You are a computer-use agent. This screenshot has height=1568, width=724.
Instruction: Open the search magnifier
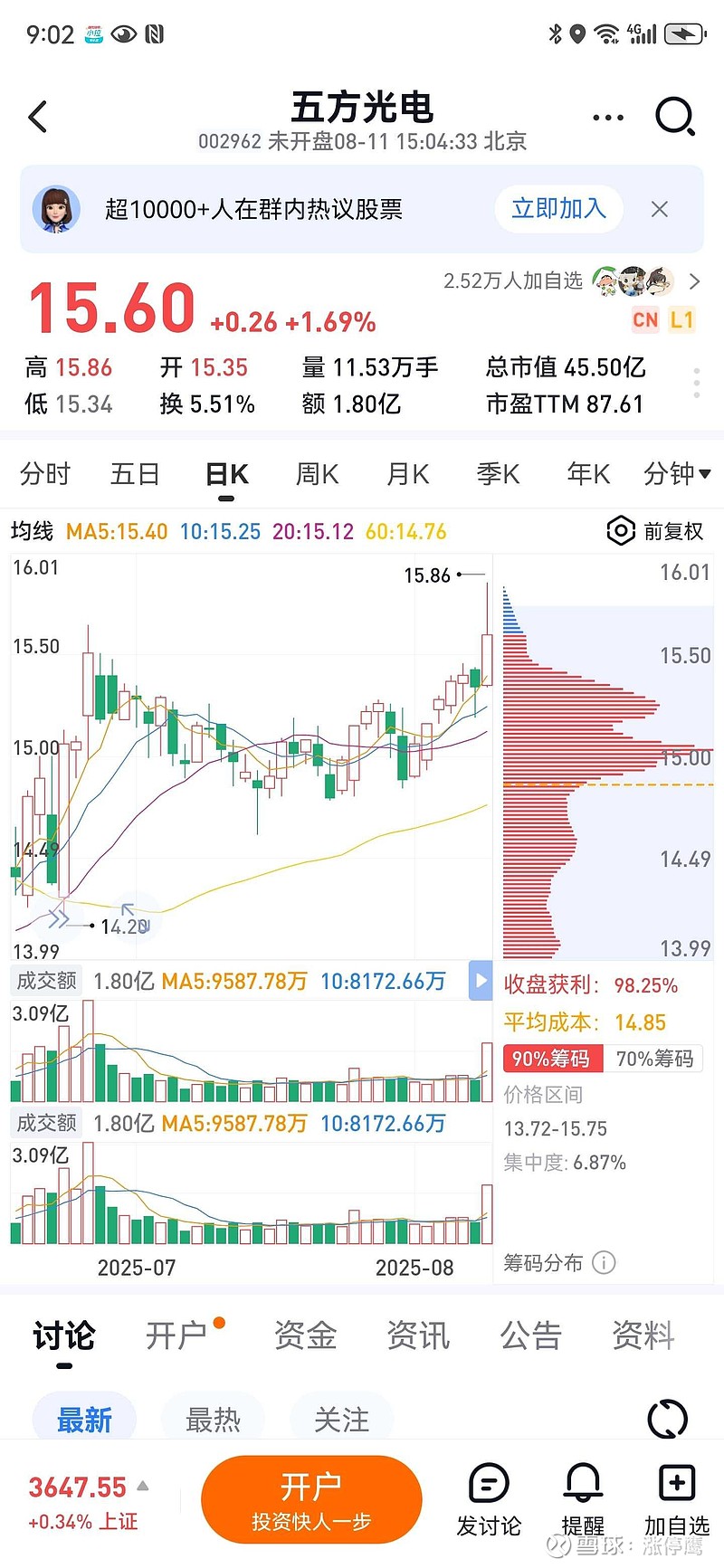[x=675, y=117]
